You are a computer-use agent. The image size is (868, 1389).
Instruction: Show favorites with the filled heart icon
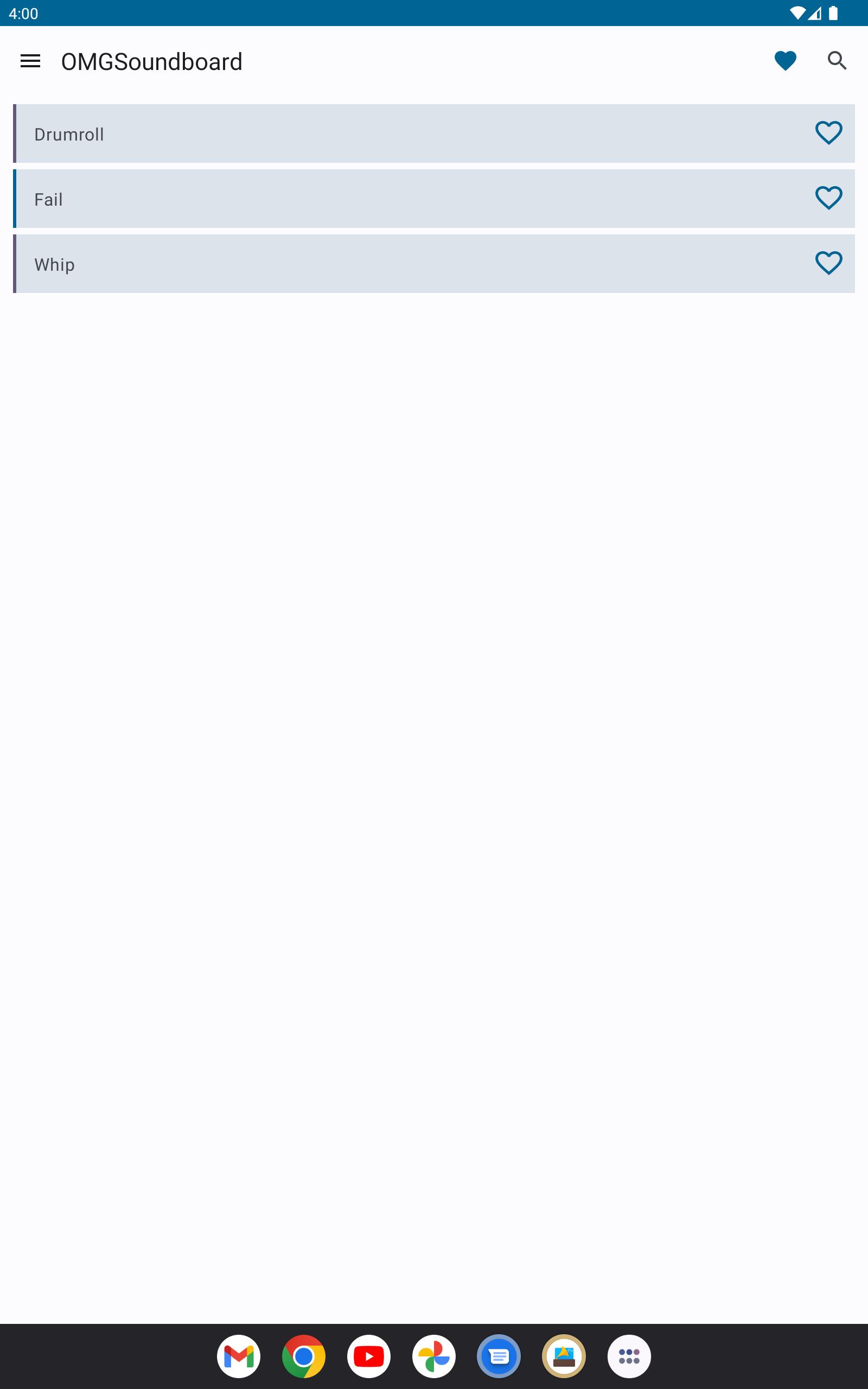click(x=785, y=61)
